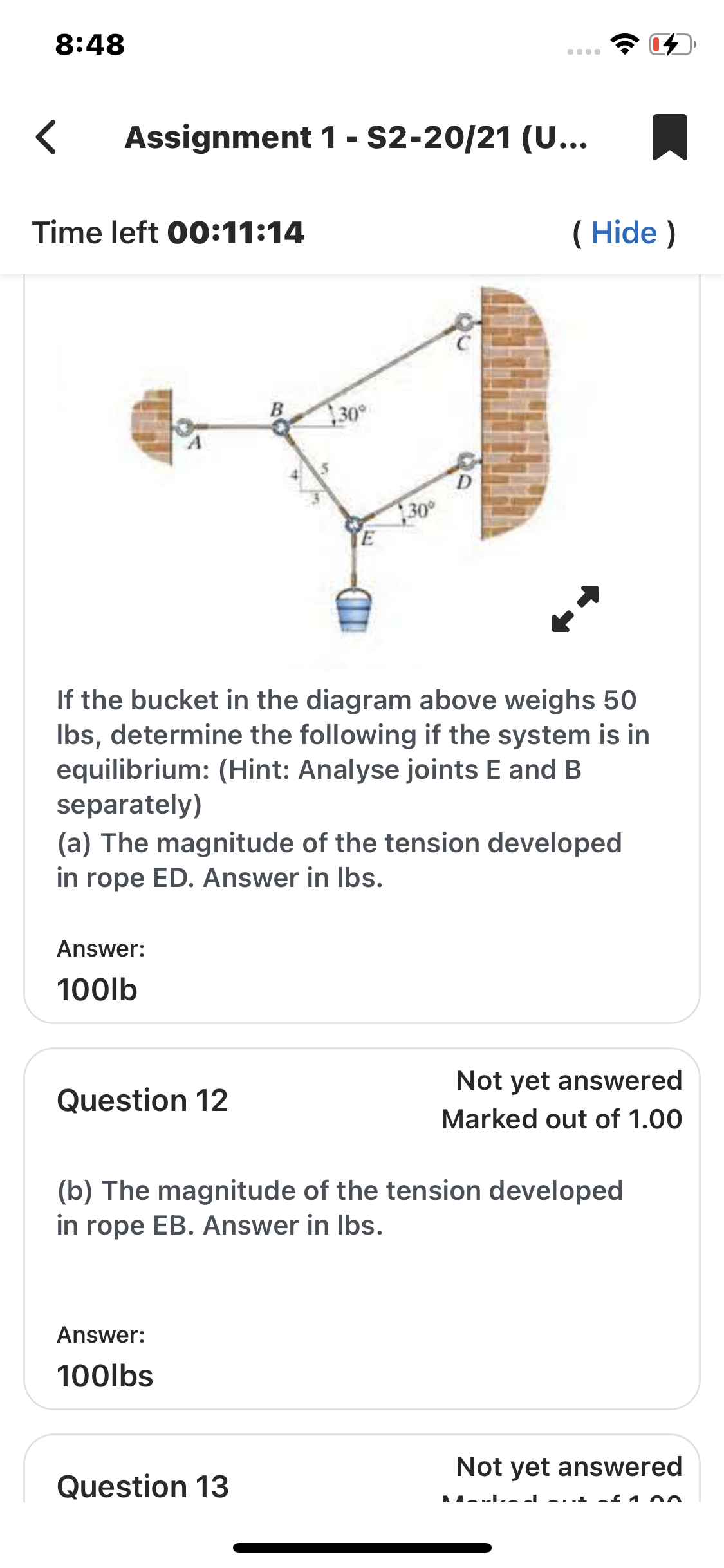Viewport: 724px width, 1568px height.
Task: Tap Not yet answered status on Question 12
Action: pyautogui.click(x=569, y=1081)
